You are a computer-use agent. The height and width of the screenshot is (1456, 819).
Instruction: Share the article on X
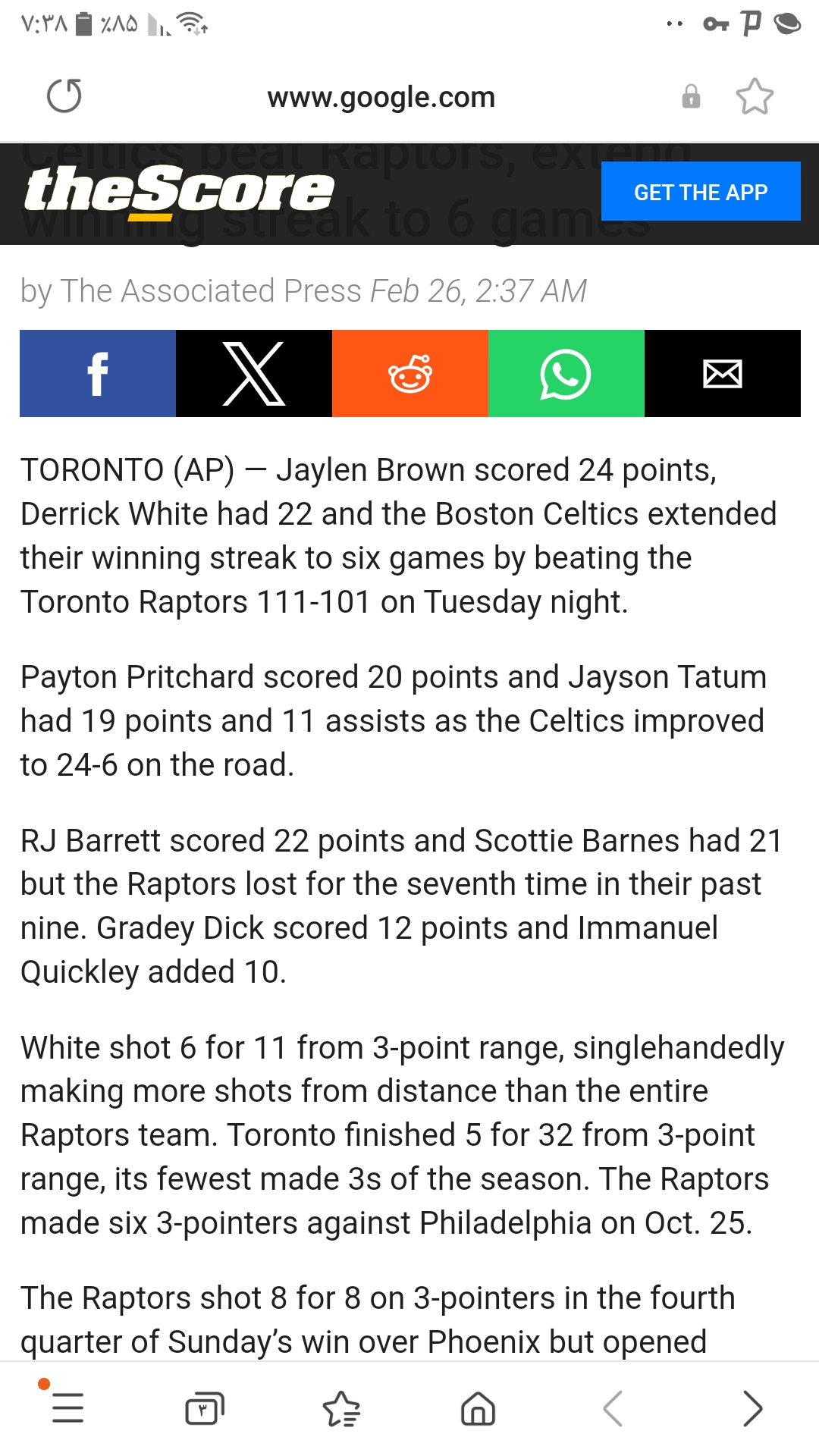coord(254,373)
